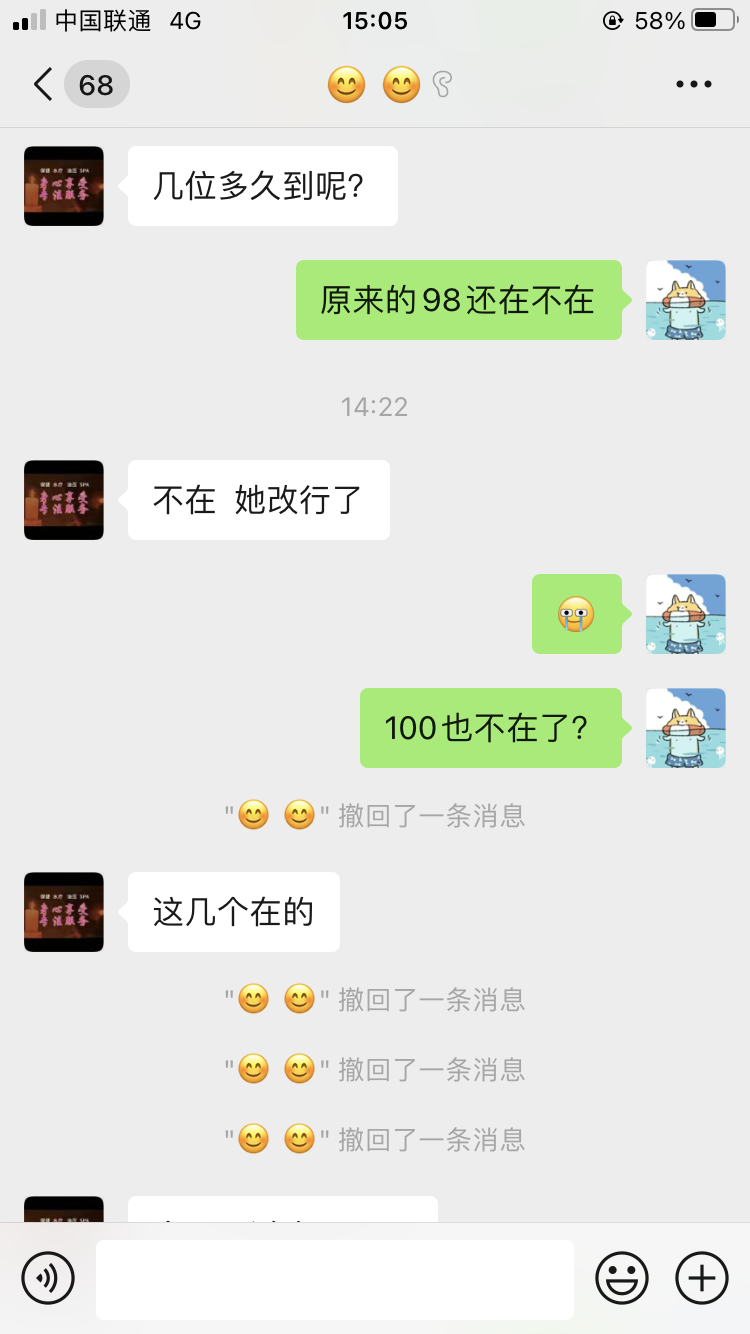
Task: Open contact avatar beside 几位多久到呢
Action: [x=64, y=186]
